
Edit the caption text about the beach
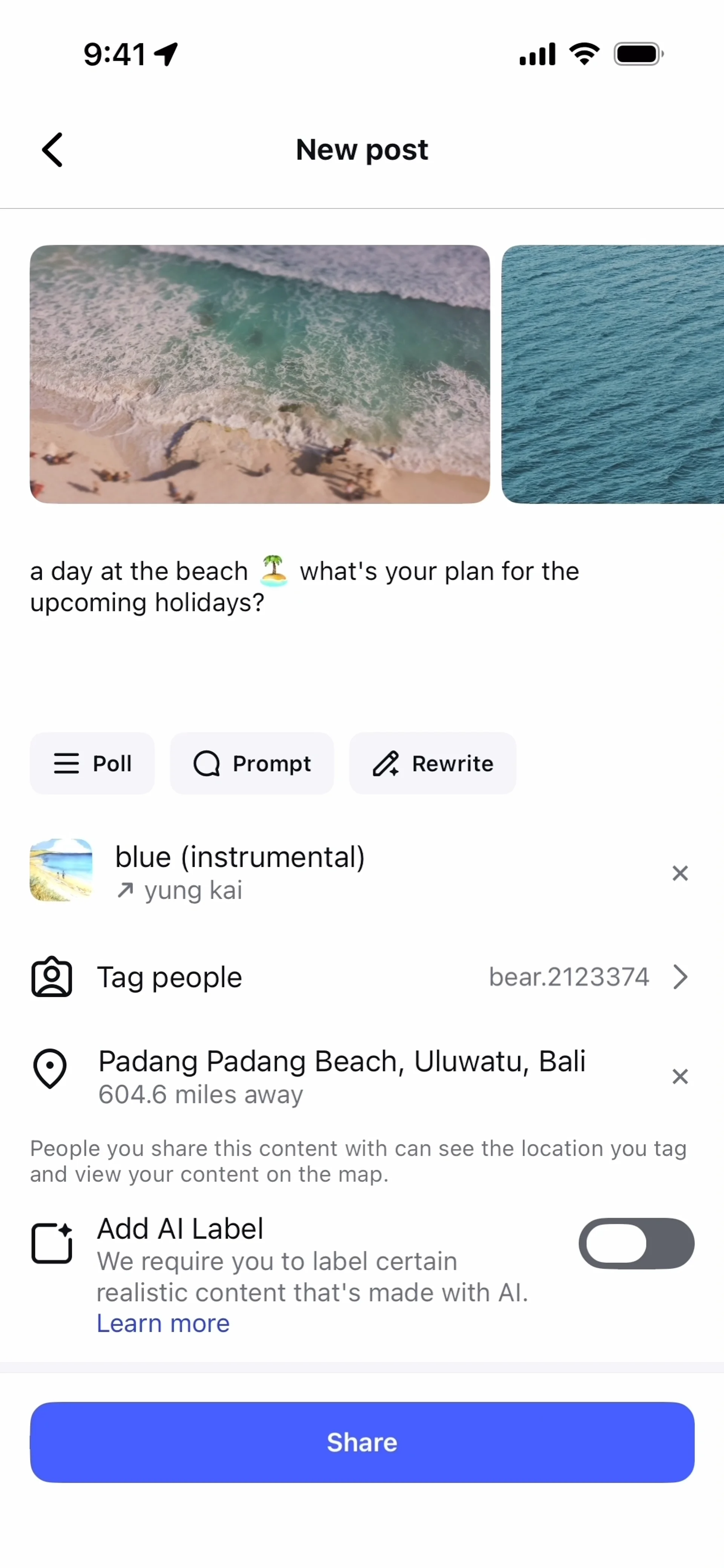[x=304, y=586]
